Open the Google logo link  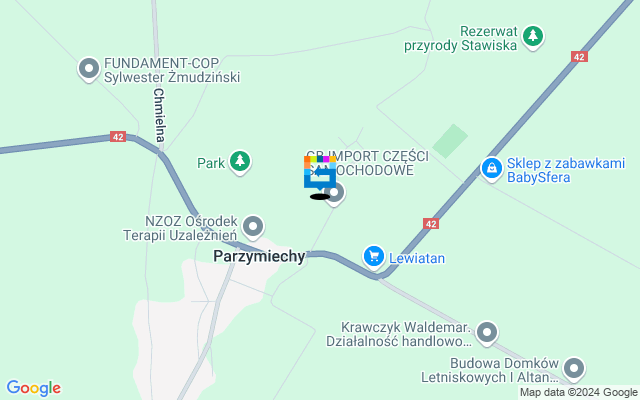tap(33, 388)
